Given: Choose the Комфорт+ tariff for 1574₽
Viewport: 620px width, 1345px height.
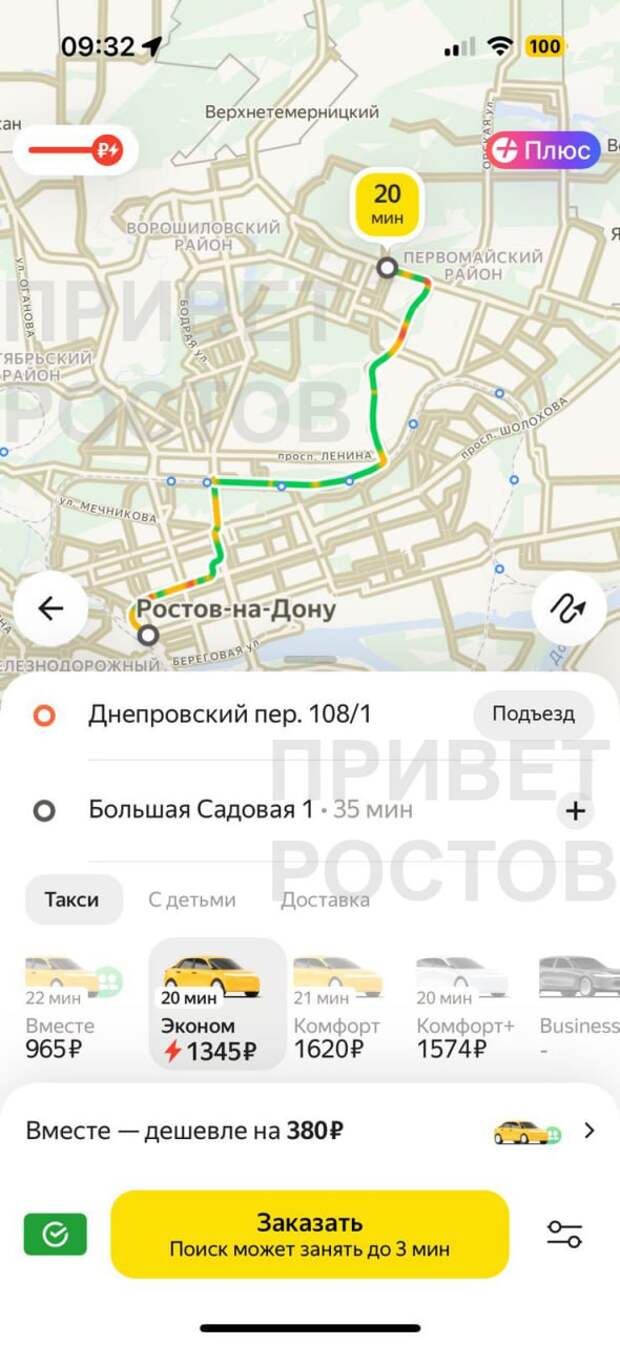Looking at the screenshot, I should [x=464, y=1008].
